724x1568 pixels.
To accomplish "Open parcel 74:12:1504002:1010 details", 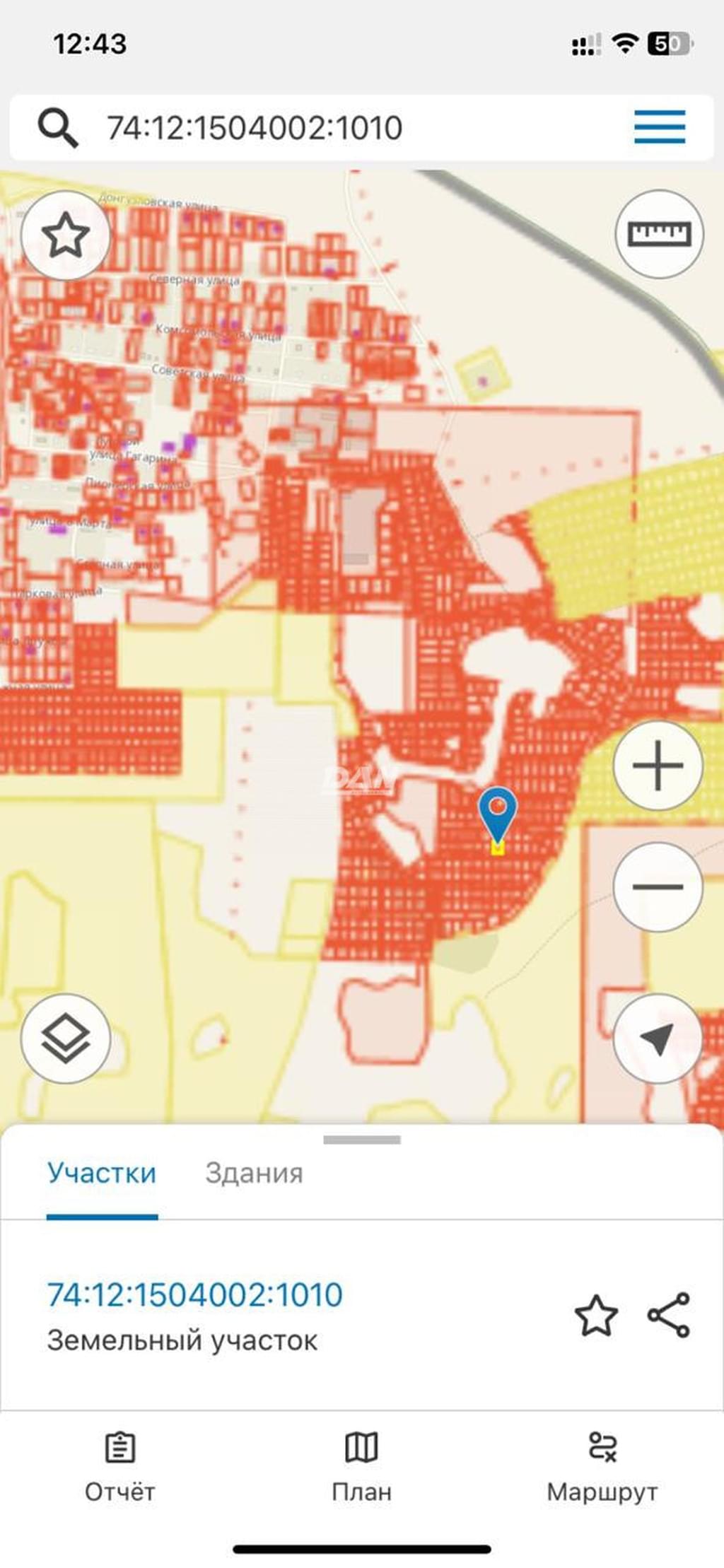I will click(194, 1295).
